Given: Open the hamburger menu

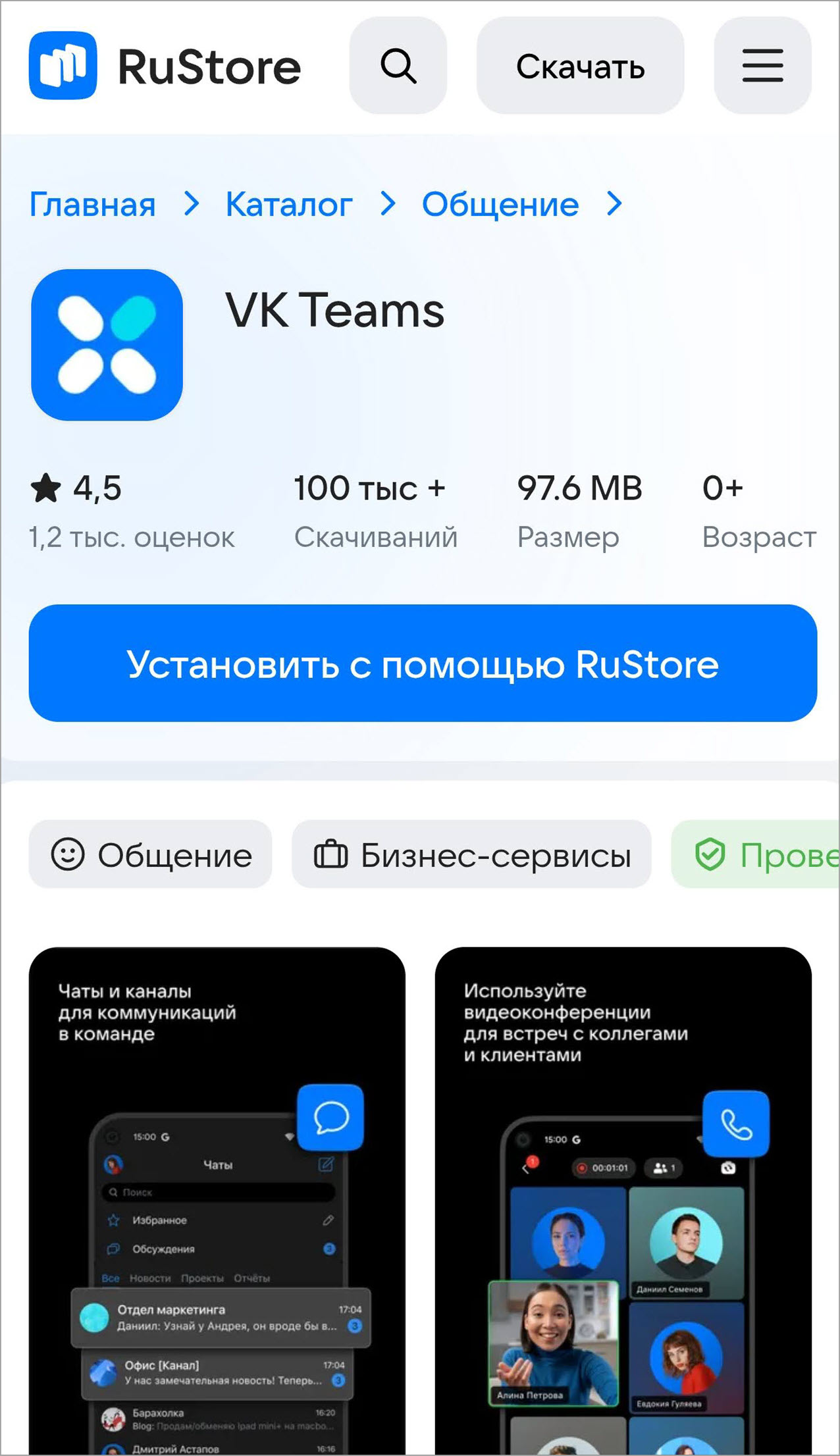Looking at the screenshot, I should (x=762, y=66).
